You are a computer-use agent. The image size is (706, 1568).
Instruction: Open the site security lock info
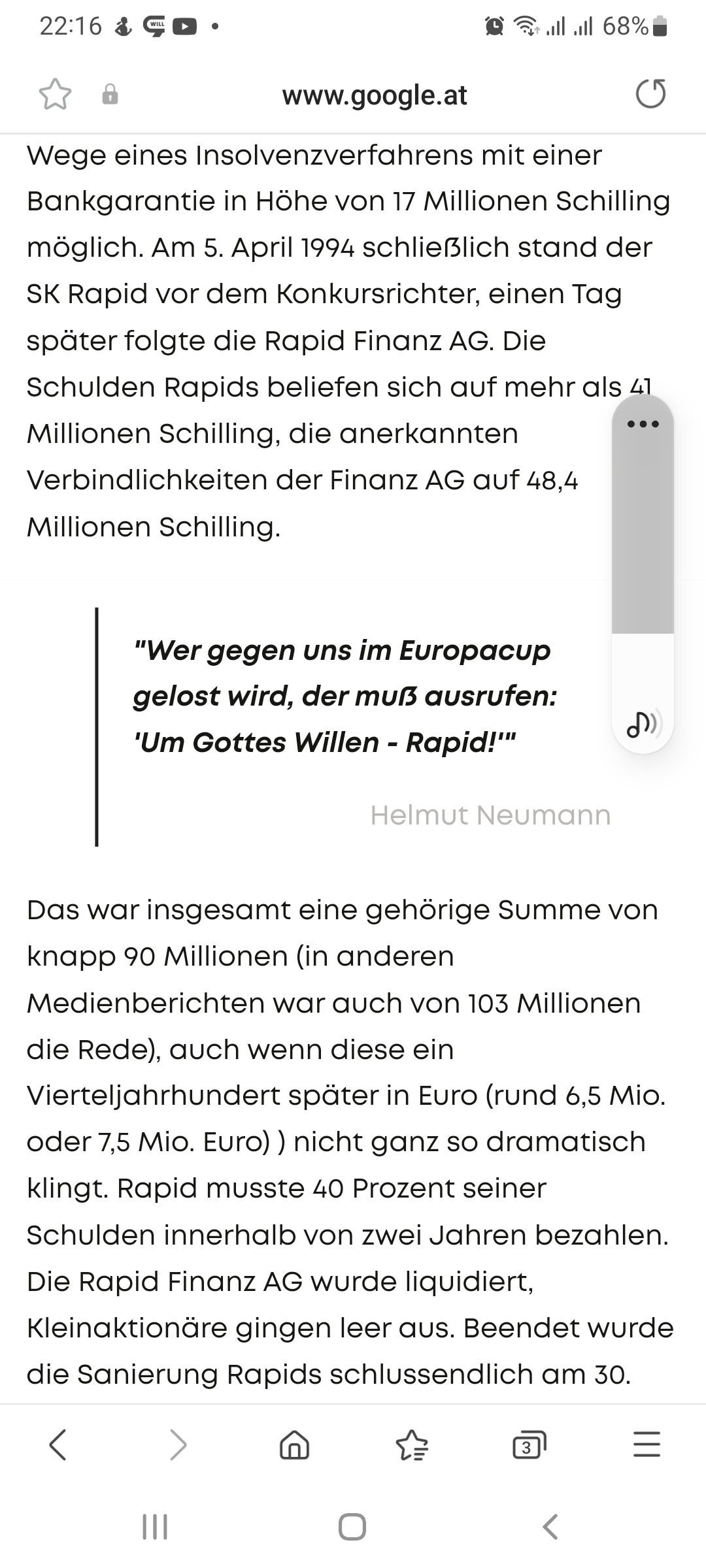(110, 94)
